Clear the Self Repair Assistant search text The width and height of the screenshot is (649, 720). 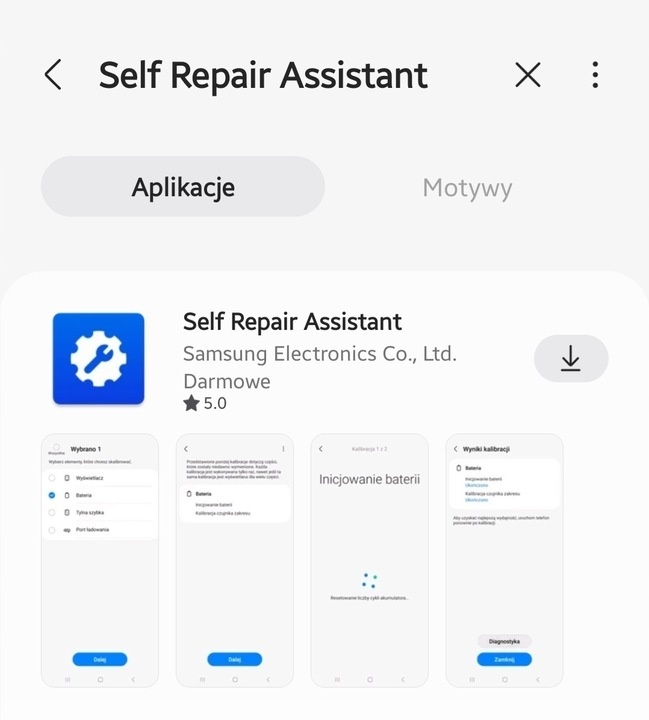click(x=527, y=75)
